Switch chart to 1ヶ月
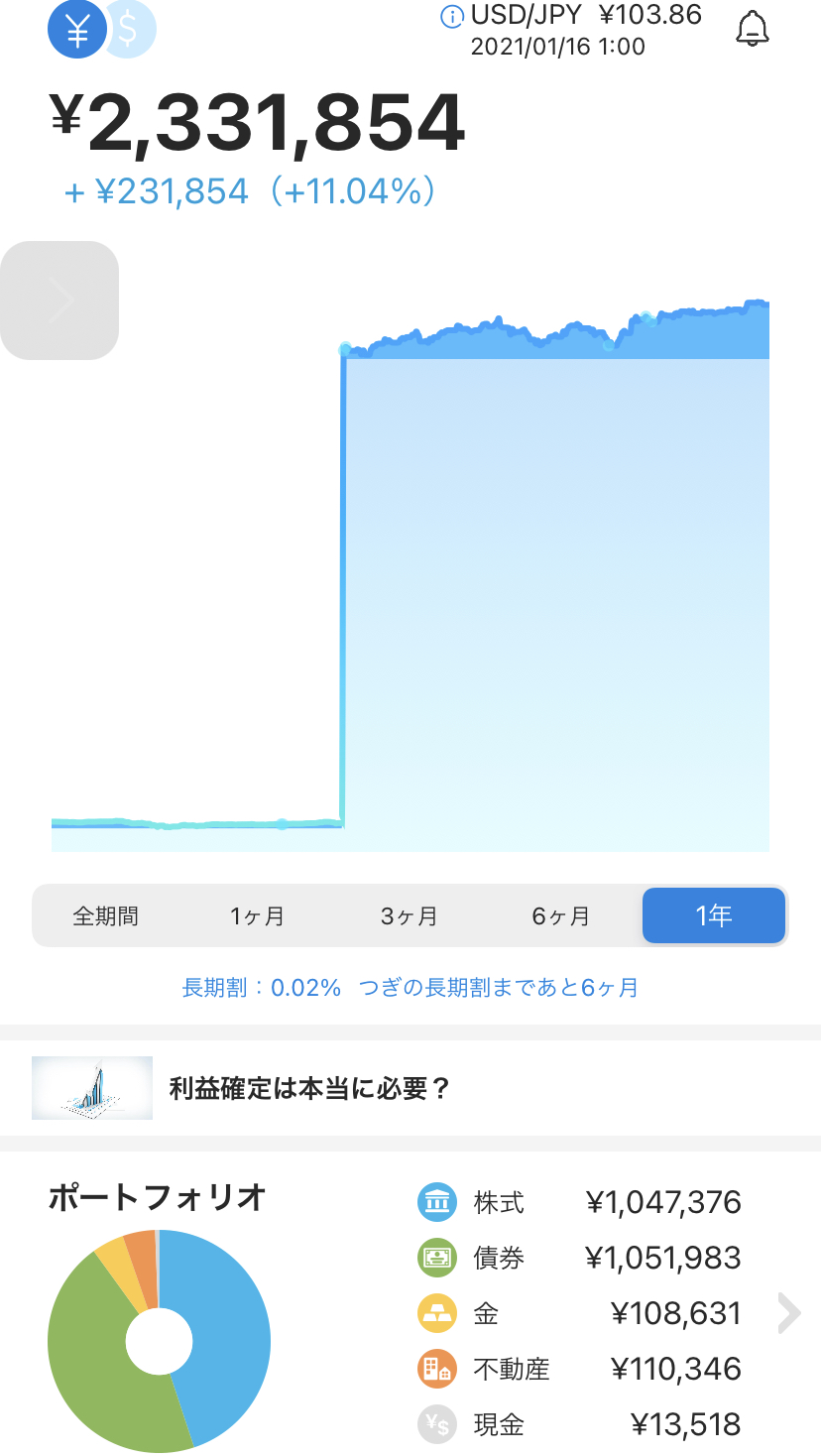Screen dimensions: 821x1456 pyautogui.click(x=258, y=915)
